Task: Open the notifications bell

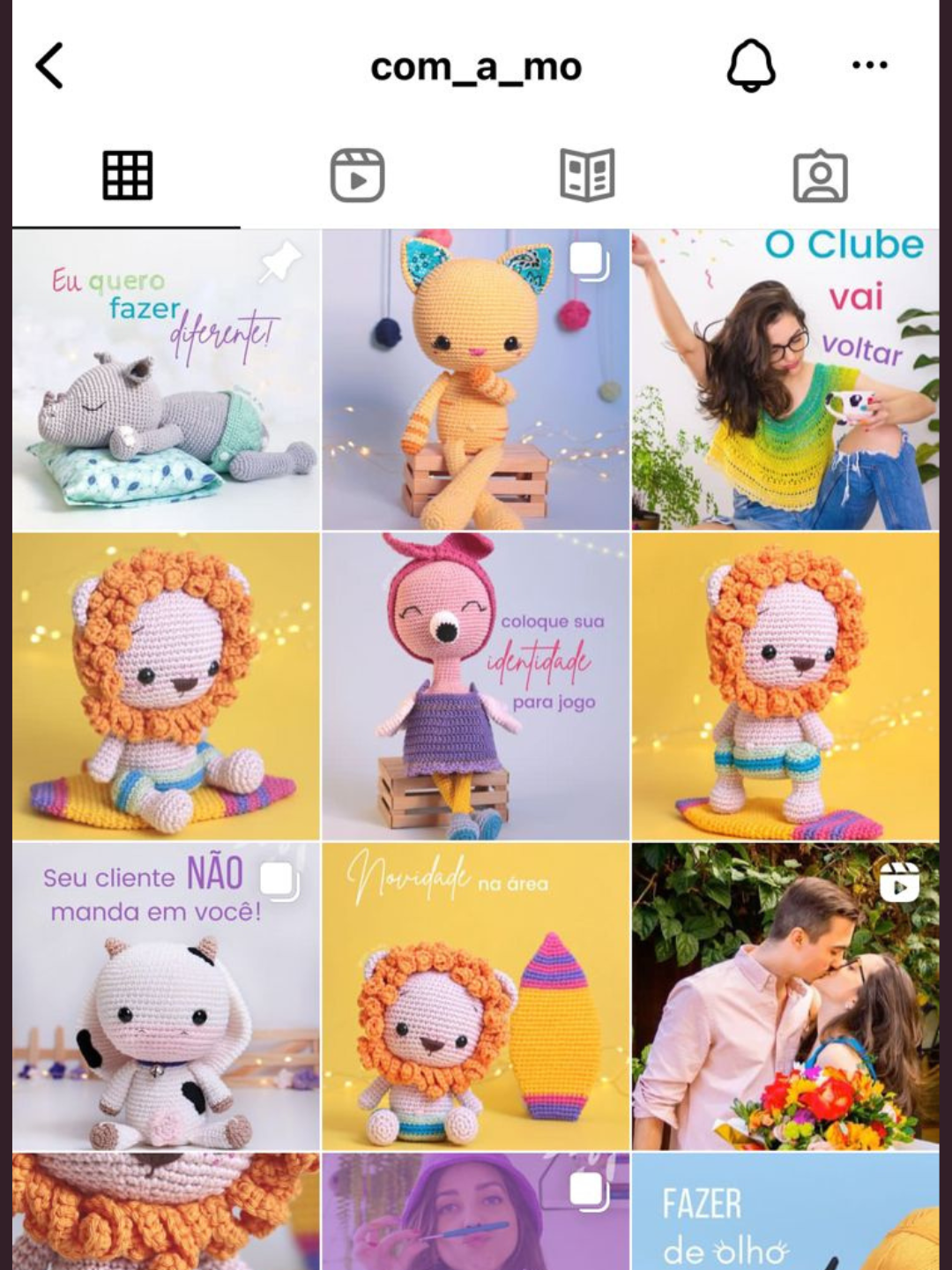Action: click(x=750, y=66)
